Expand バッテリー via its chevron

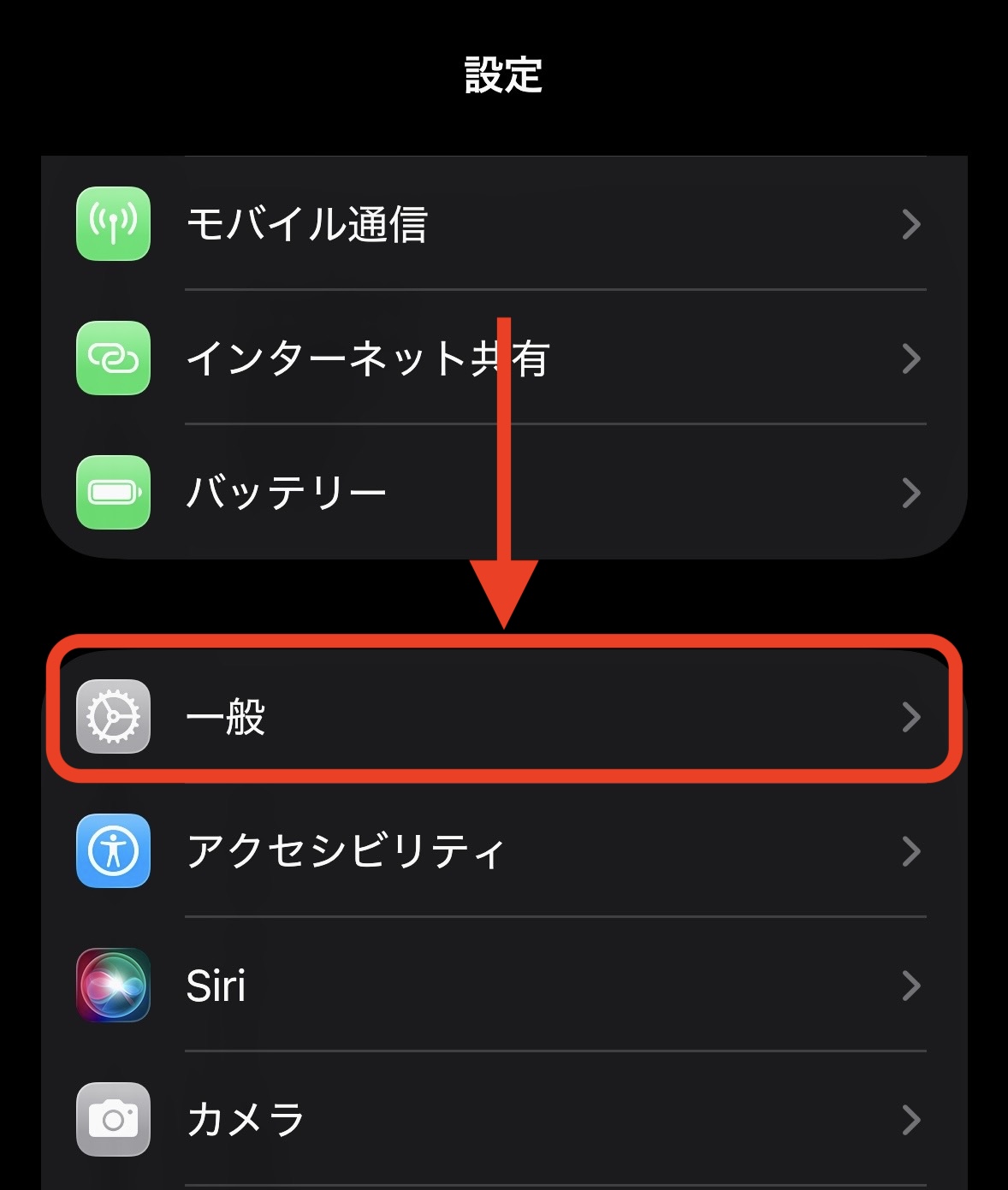912,492
